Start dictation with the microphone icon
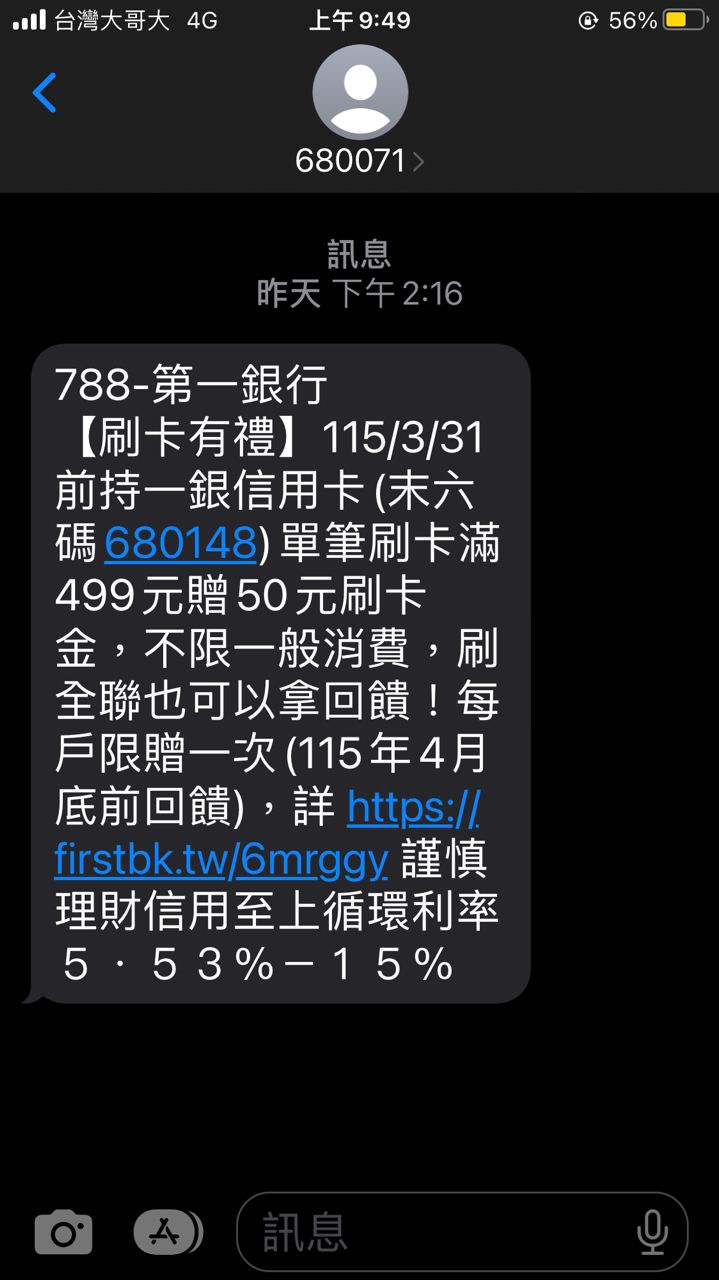 [652, 1233]
